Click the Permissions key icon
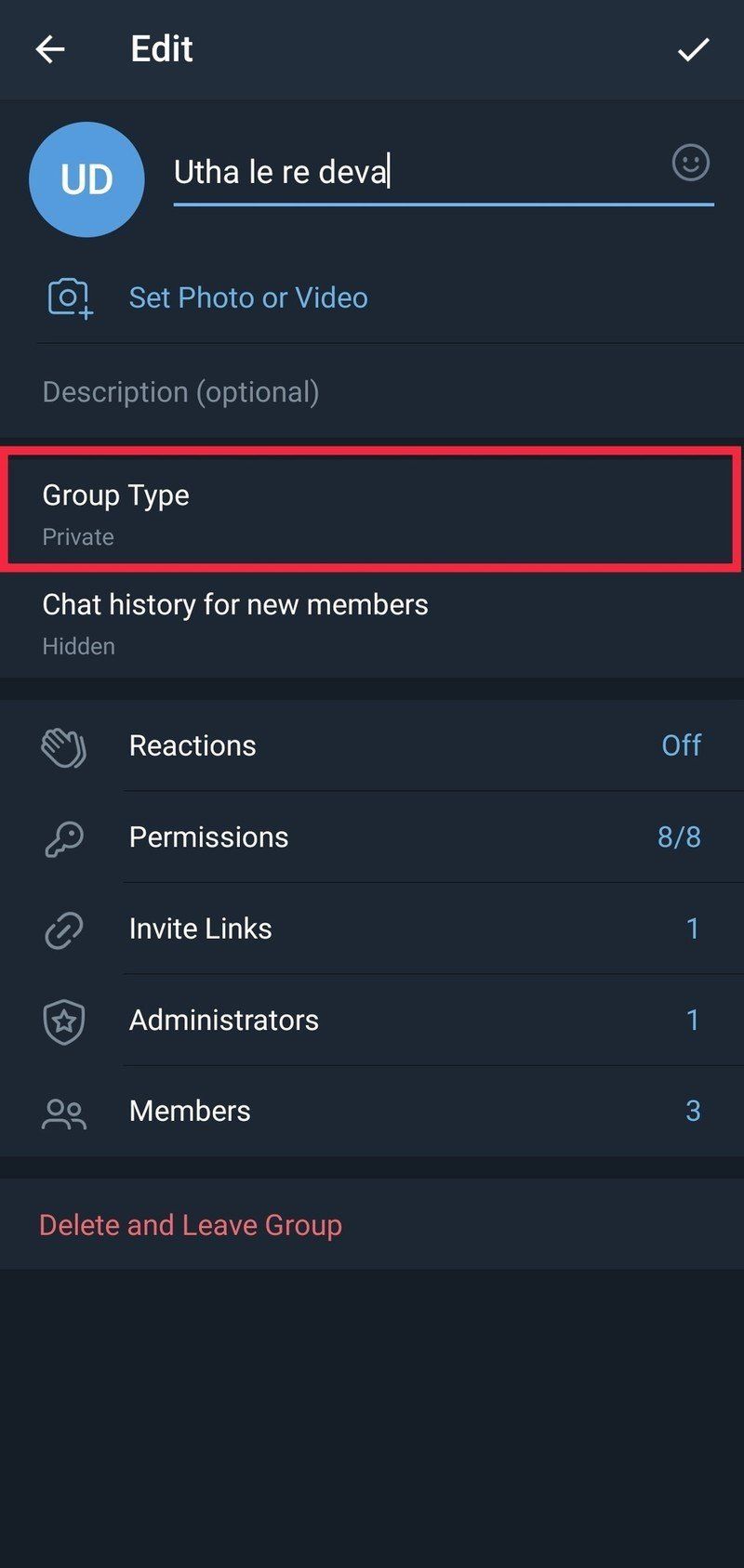The width and height of the screenshot is (744, 1568). coord(63,837)
